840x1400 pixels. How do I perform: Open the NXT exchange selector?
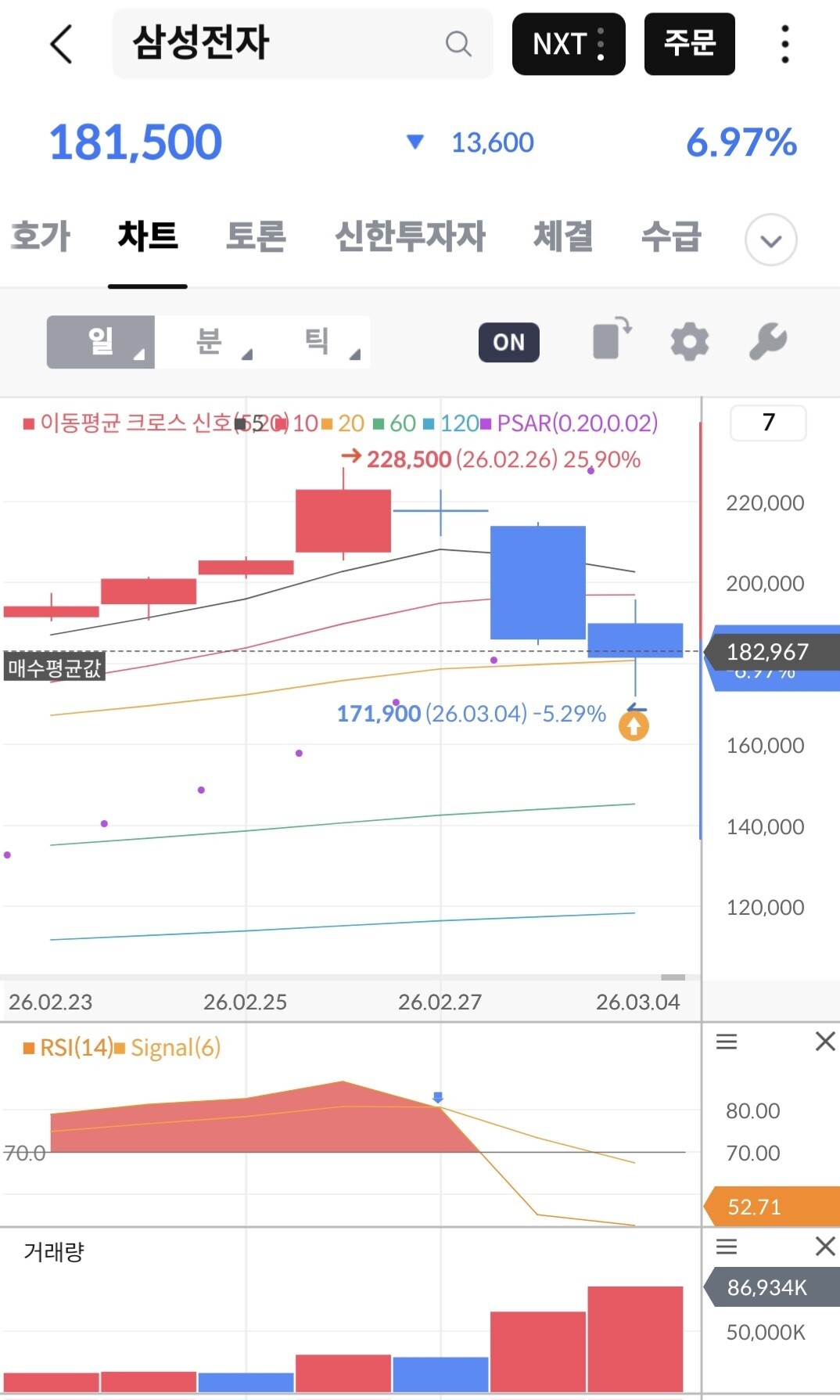tap(569, 44)
